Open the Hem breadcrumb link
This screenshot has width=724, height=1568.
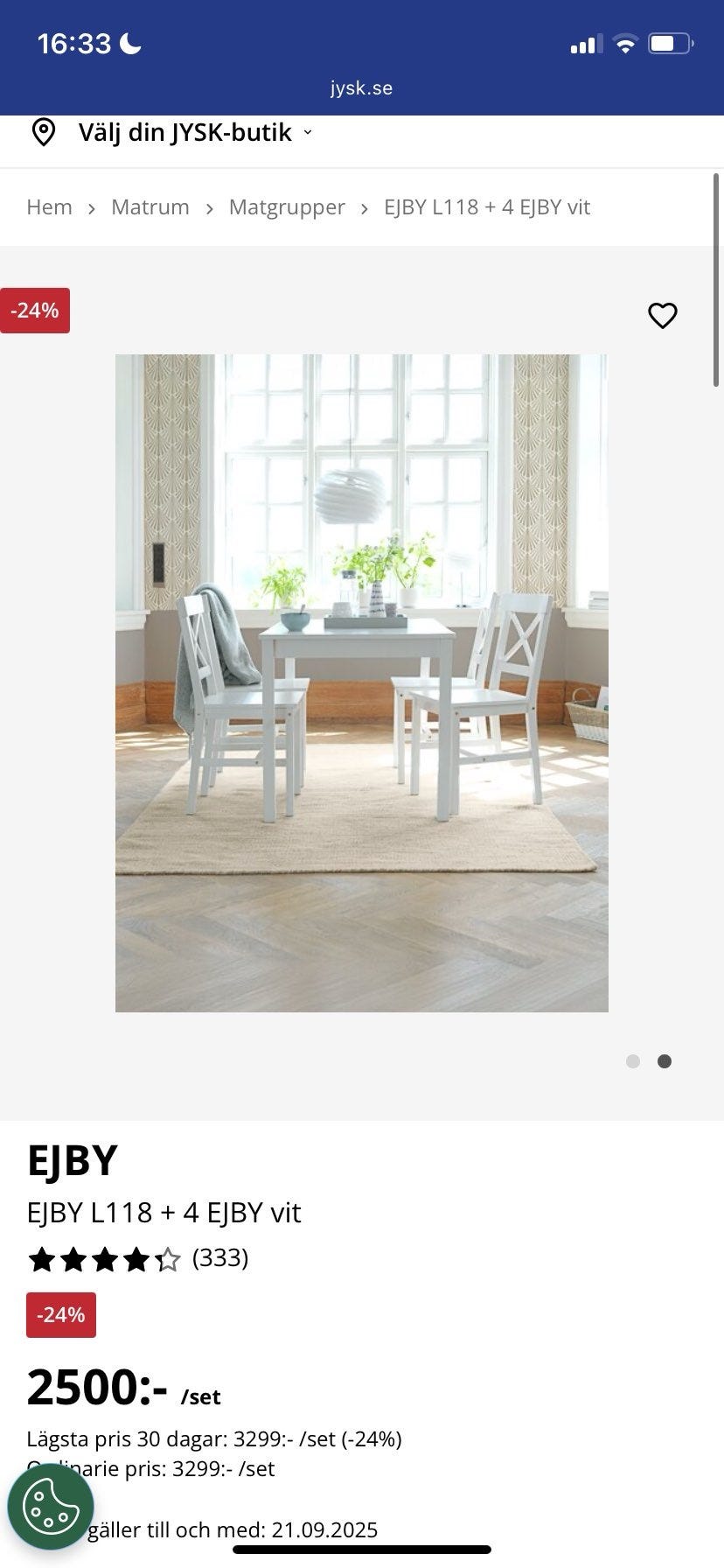coord(49,207)
